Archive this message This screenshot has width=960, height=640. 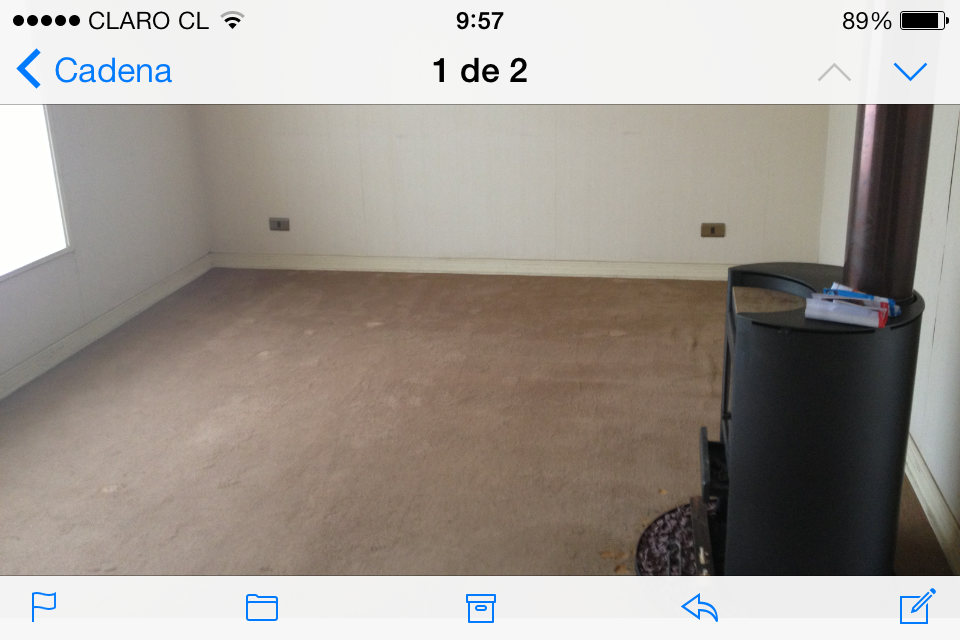pos(480,607)
